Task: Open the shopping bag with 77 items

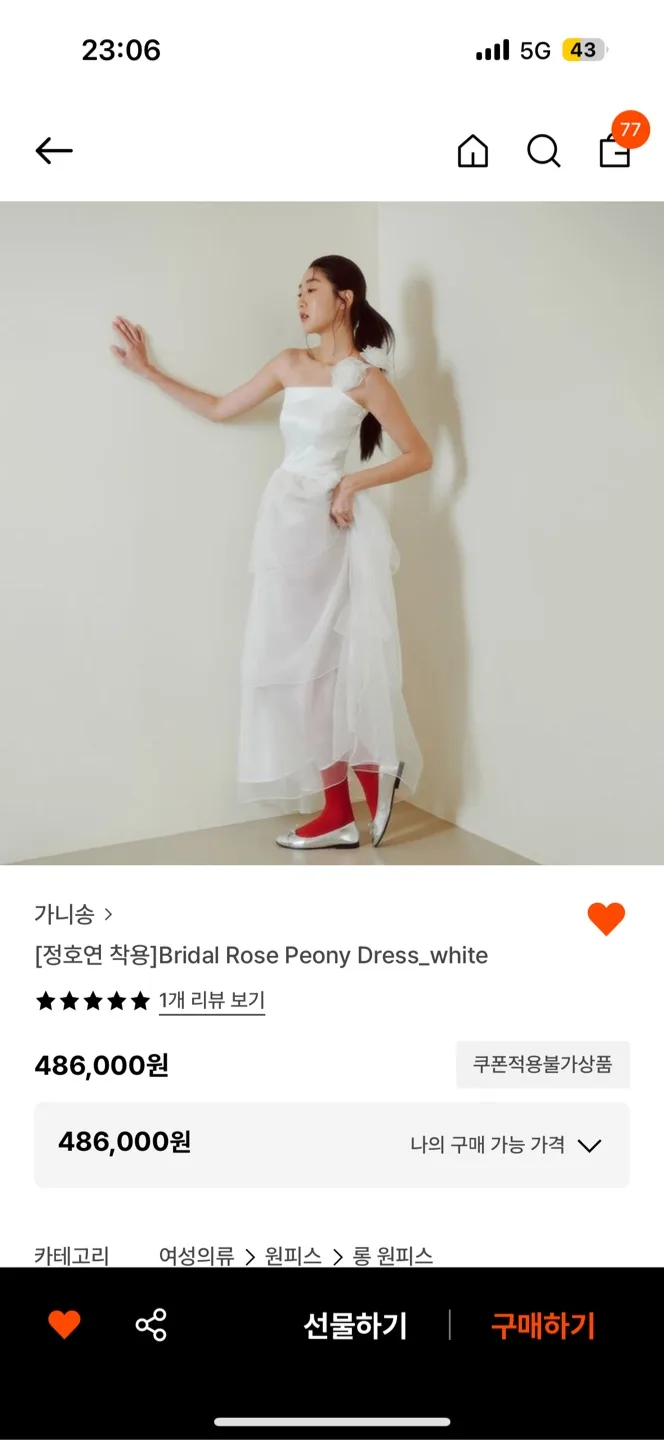Action: pyautogui.click(x=615, y=150)
